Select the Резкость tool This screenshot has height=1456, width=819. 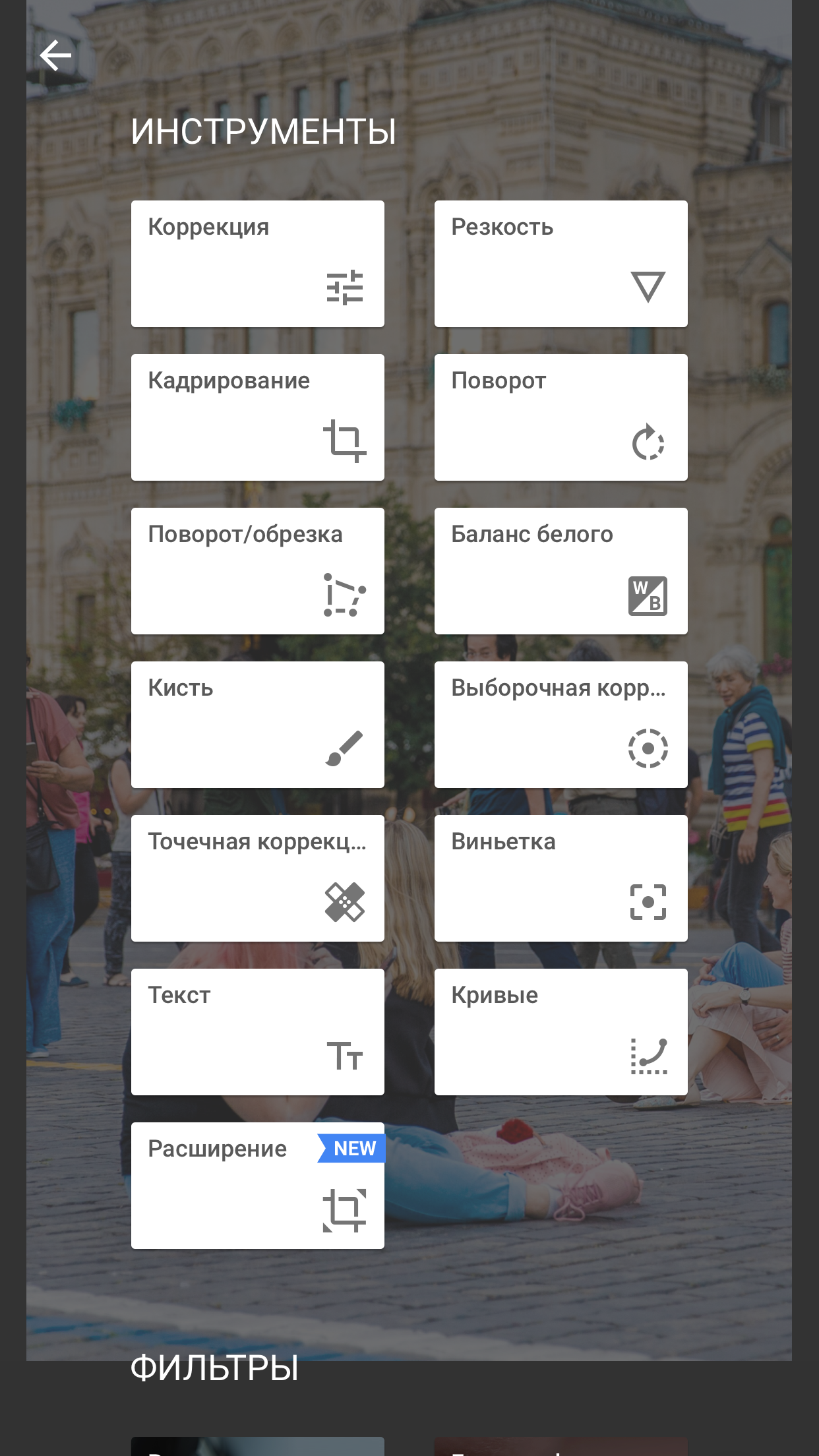click(561, 264)
